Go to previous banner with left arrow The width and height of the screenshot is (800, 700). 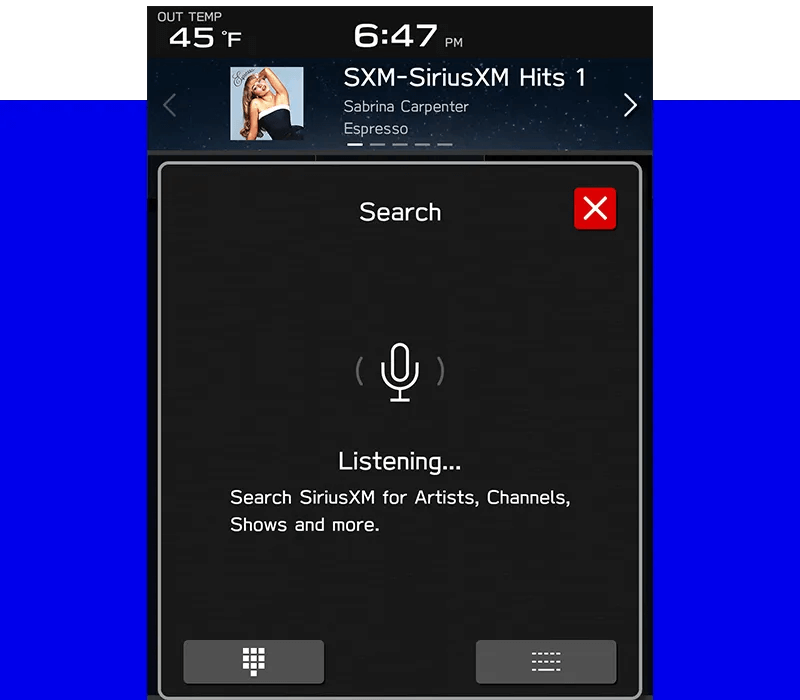(170, 105)
